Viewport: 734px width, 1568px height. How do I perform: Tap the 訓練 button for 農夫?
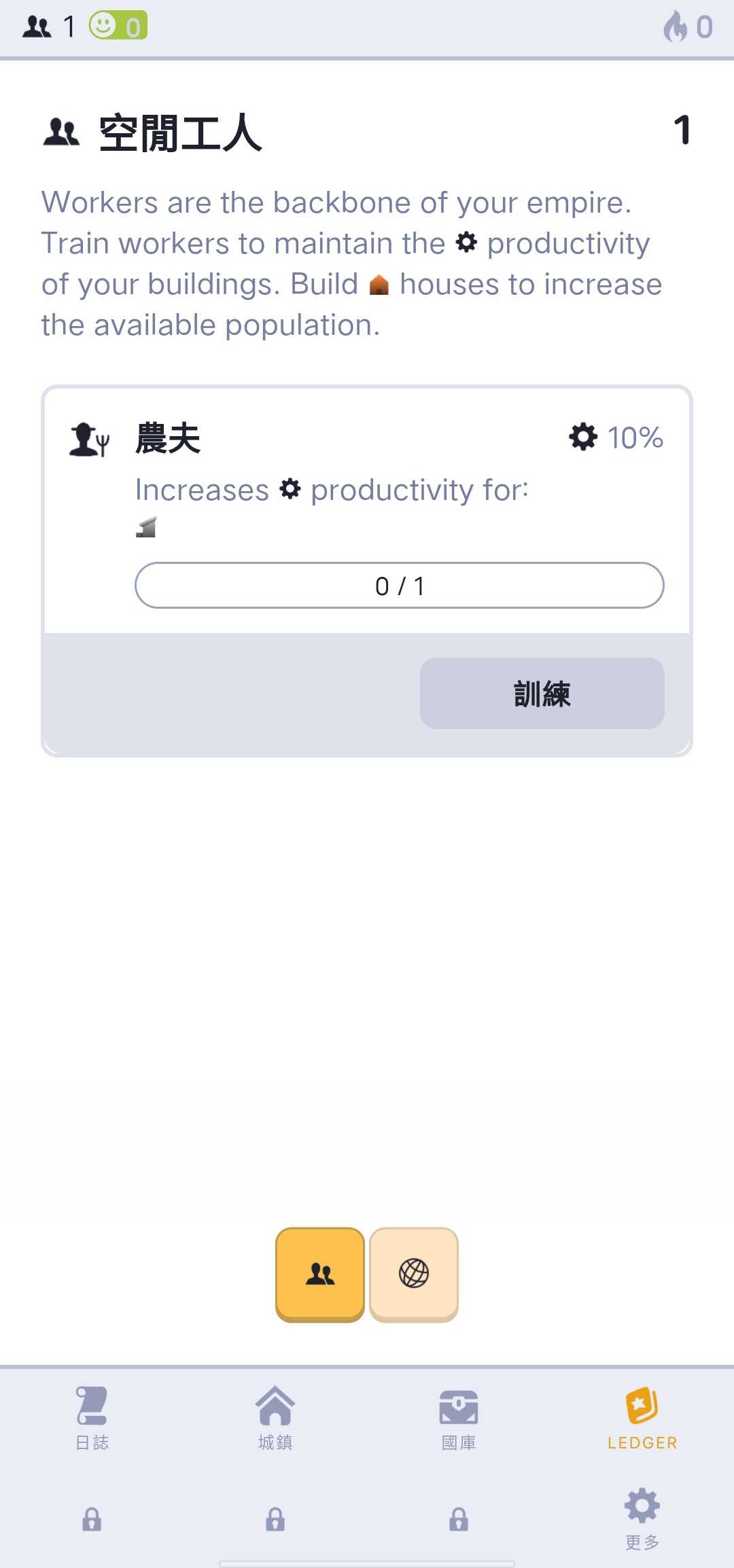coord(542,693)
